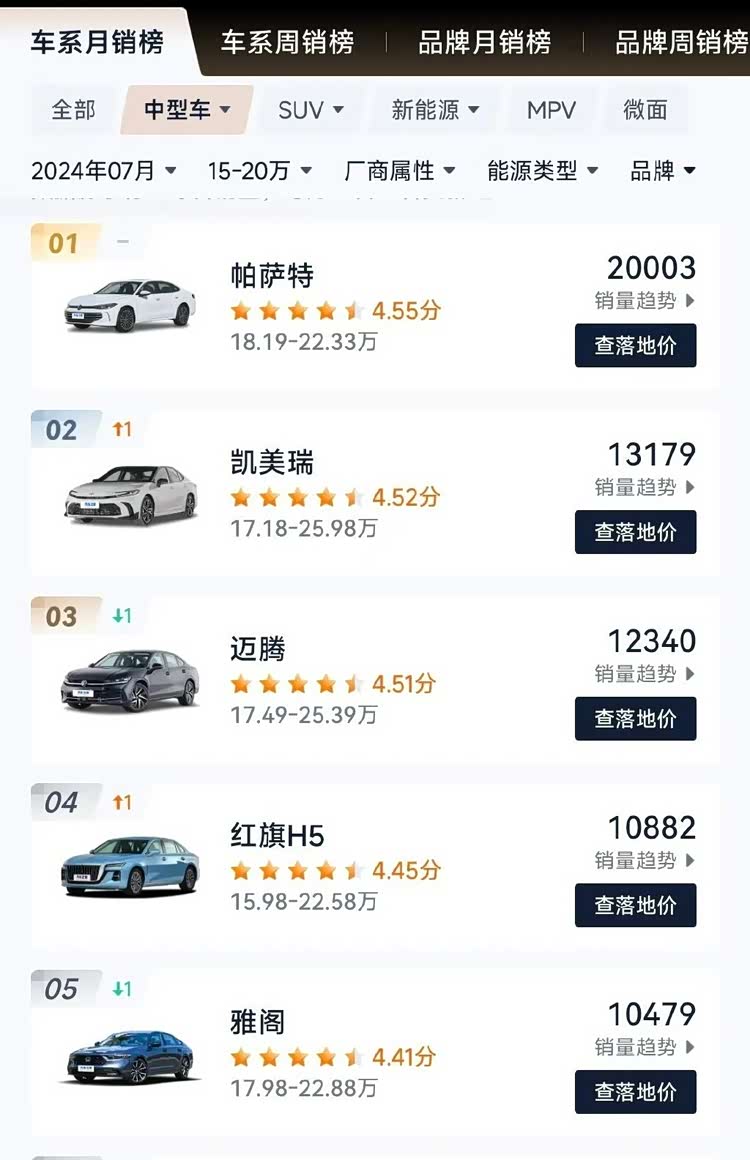Open the 红旗H5 car listing

pyautogui.click(x=277, y=836)
